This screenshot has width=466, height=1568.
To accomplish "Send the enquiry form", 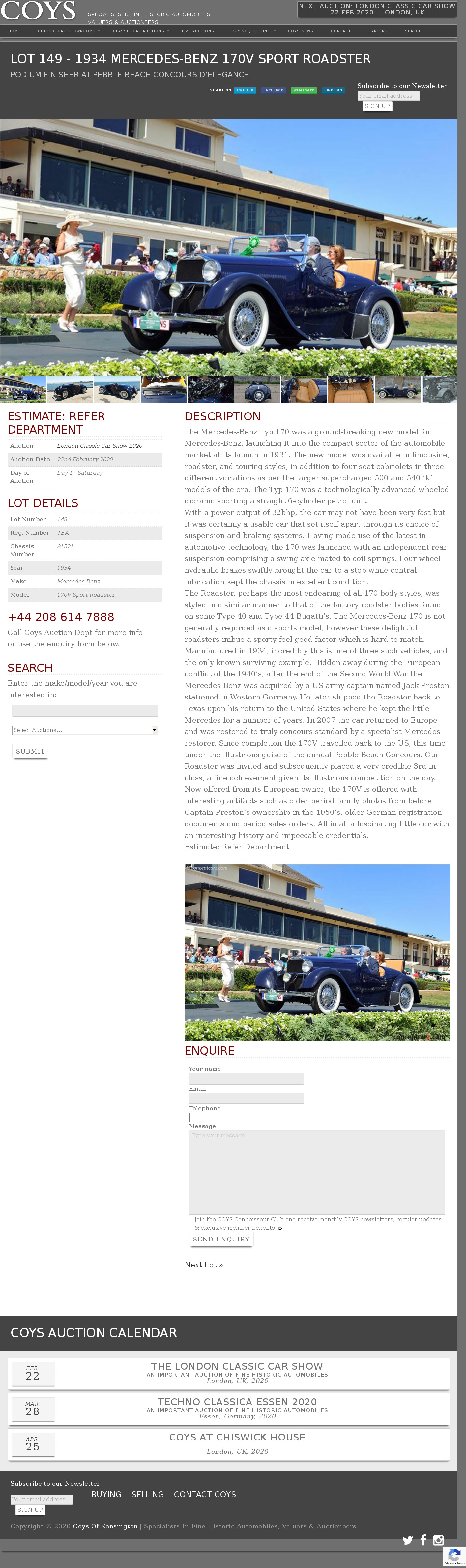I will coord(221,1239).
